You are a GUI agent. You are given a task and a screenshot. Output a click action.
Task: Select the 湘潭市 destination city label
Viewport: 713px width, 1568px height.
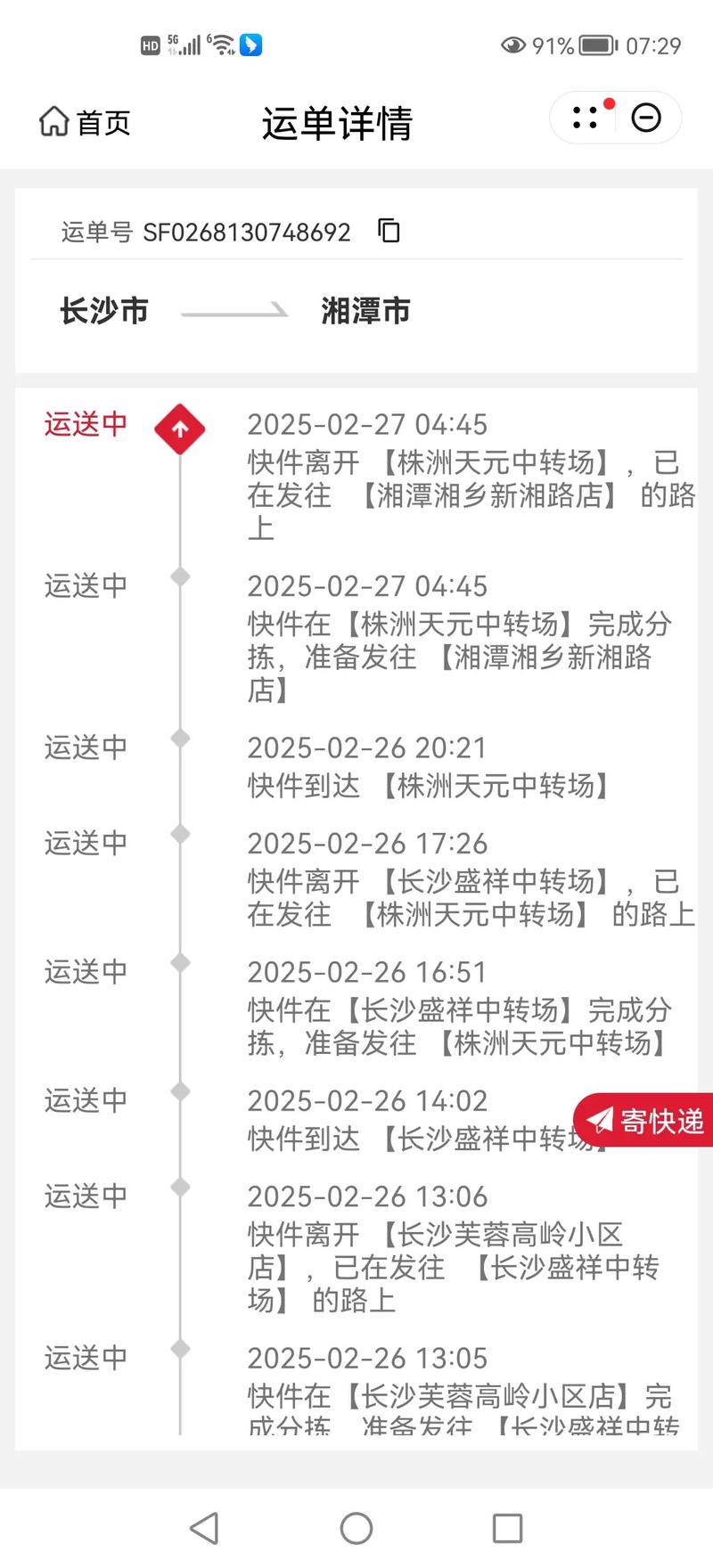click(x=365, y=311)
